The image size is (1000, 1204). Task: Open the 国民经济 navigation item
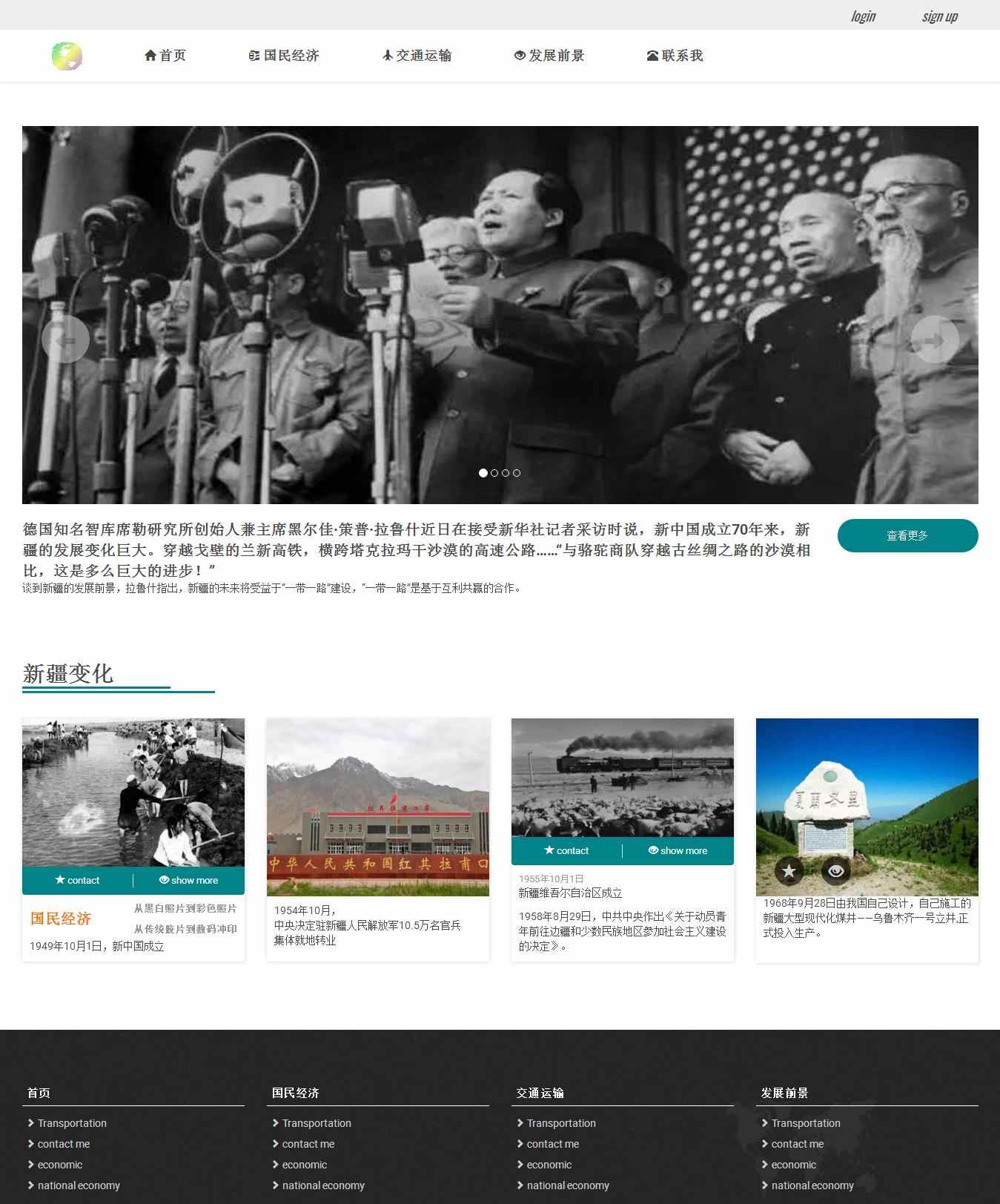(x=284, y=56)
